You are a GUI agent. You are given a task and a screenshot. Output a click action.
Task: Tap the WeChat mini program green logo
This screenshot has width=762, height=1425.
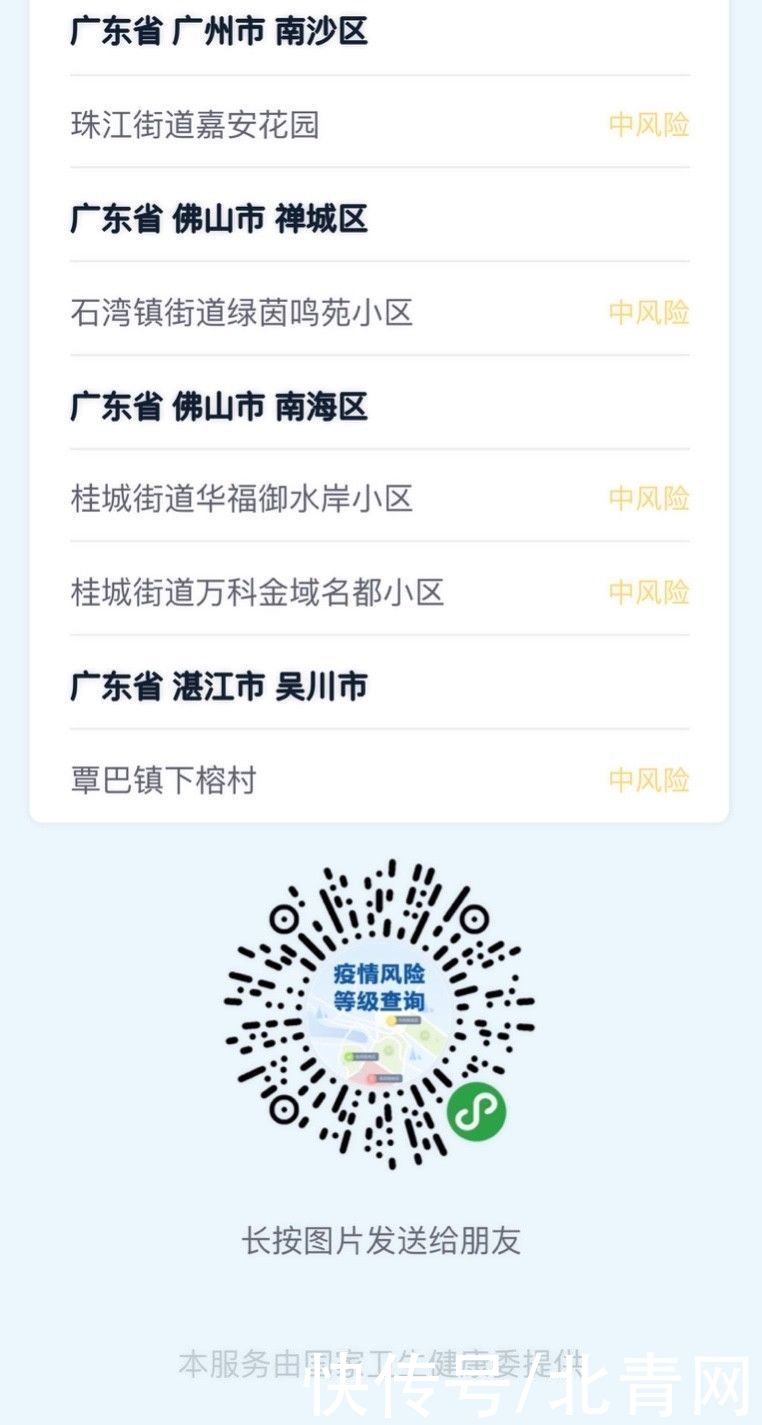click(477, 1111)
